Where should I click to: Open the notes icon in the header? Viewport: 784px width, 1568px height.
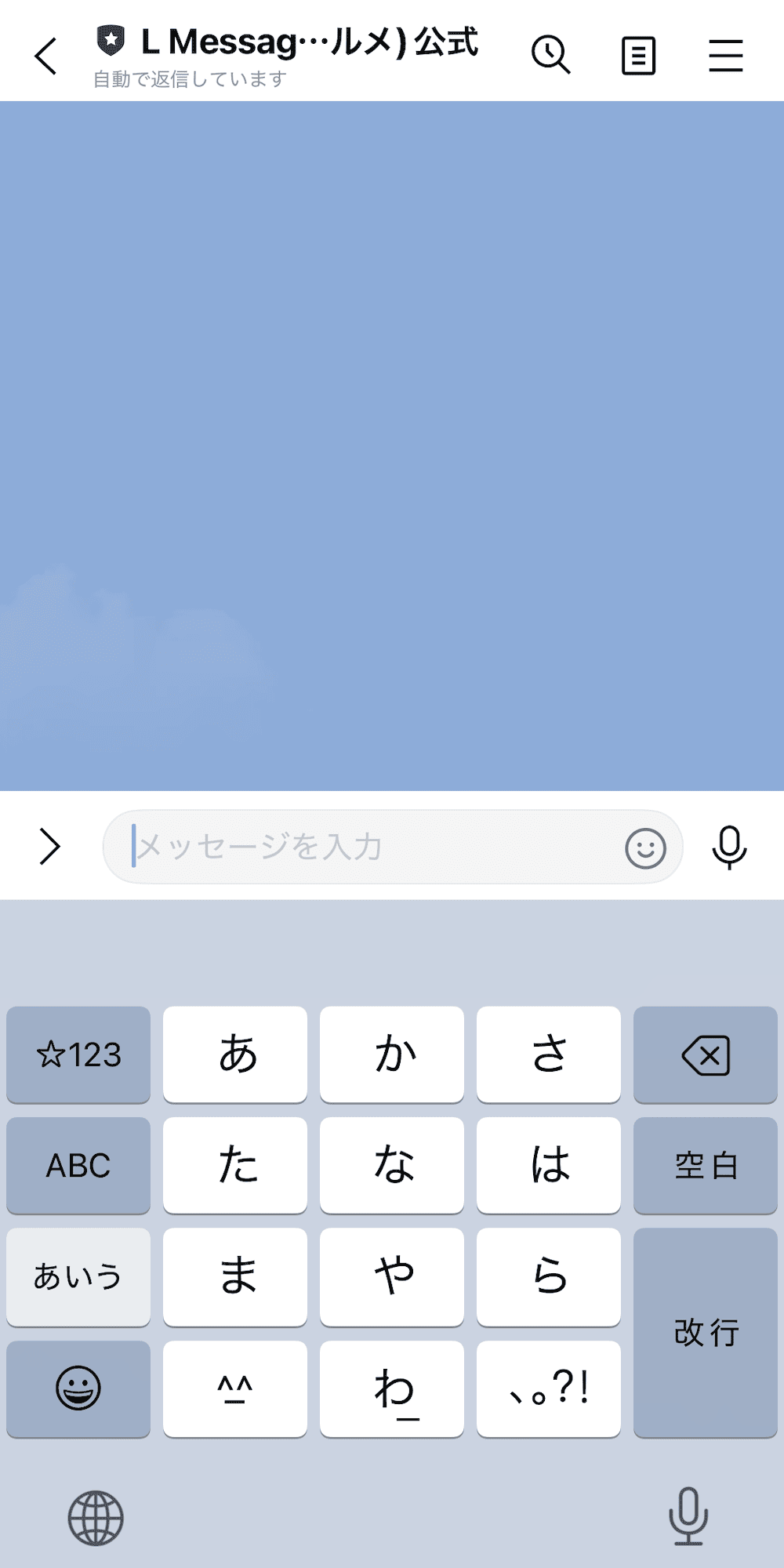click(x=638, y=56)
